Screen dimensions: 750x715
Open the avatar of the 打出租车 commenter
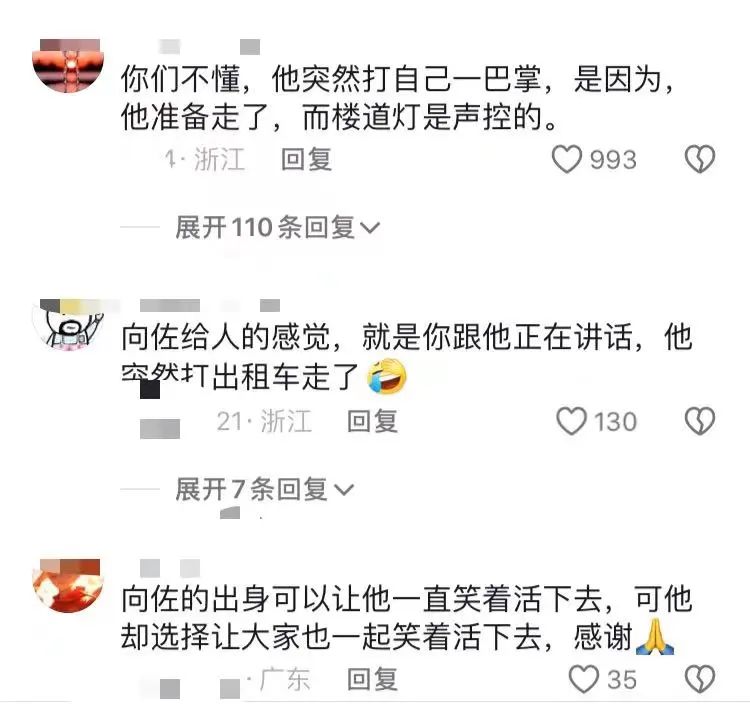67,326
